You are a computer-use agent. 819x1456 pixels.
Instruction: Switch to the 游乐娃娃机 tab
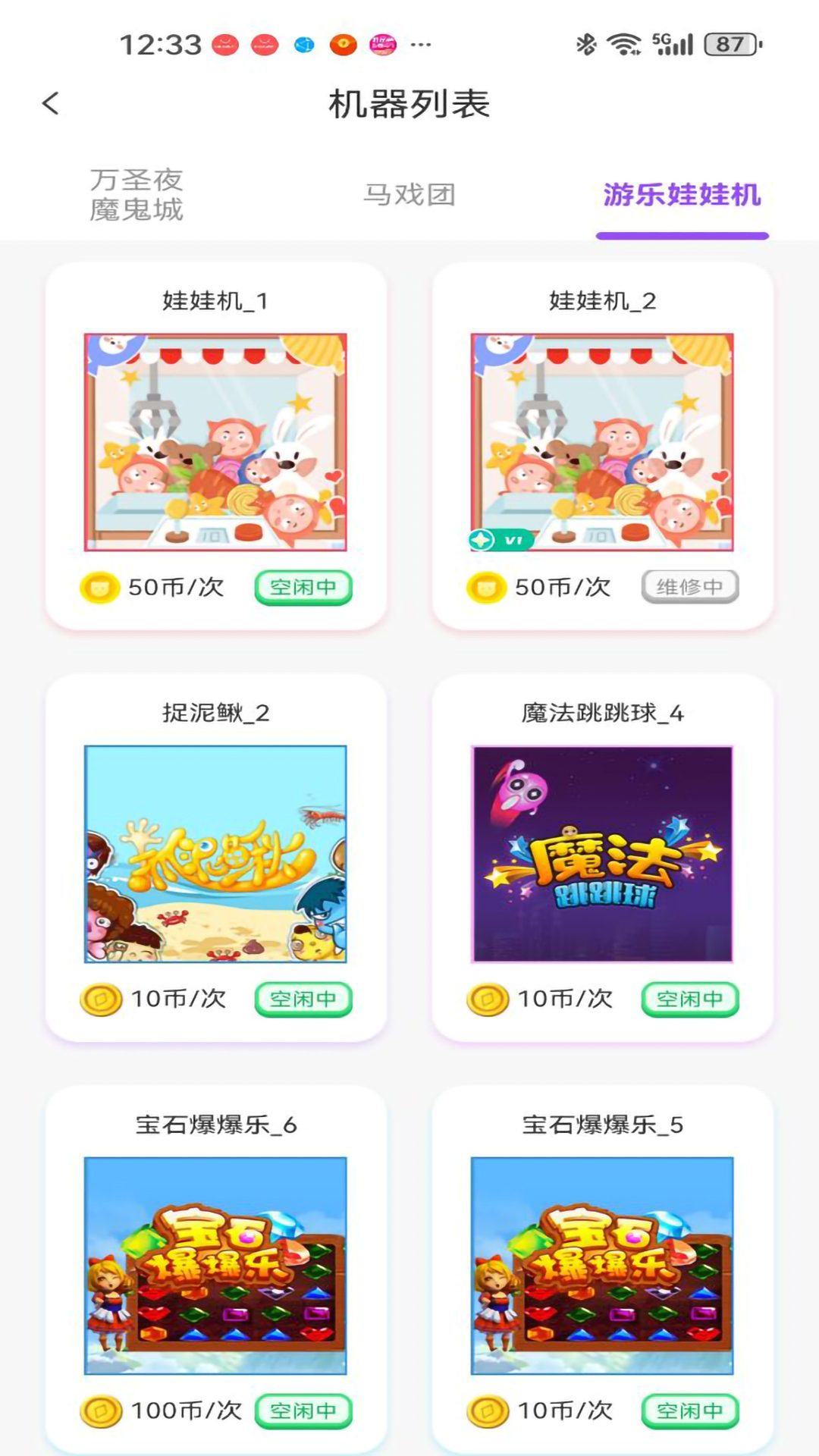(x=682, y=195)
